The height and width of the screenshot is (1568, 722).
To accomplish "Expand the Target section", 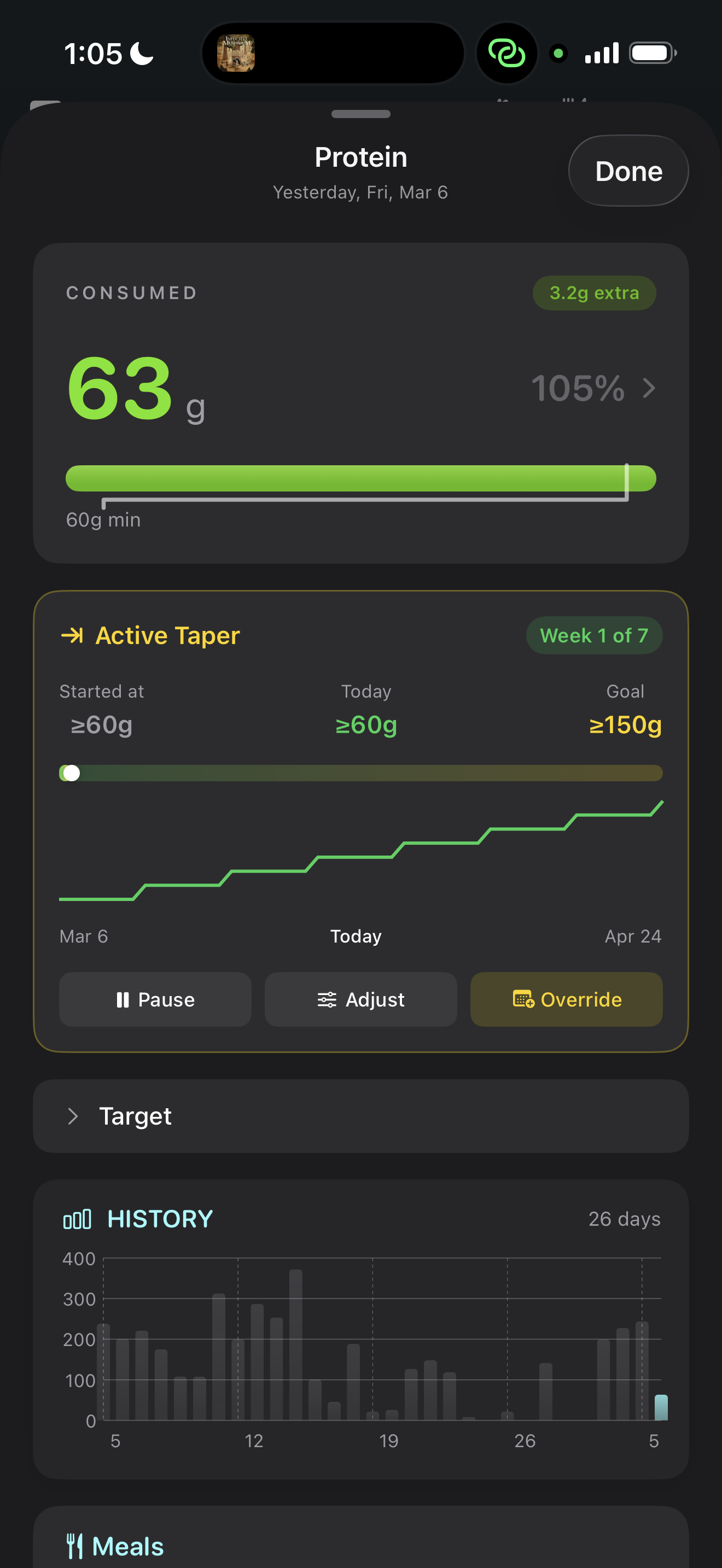I will click(x=135, y=1116).
